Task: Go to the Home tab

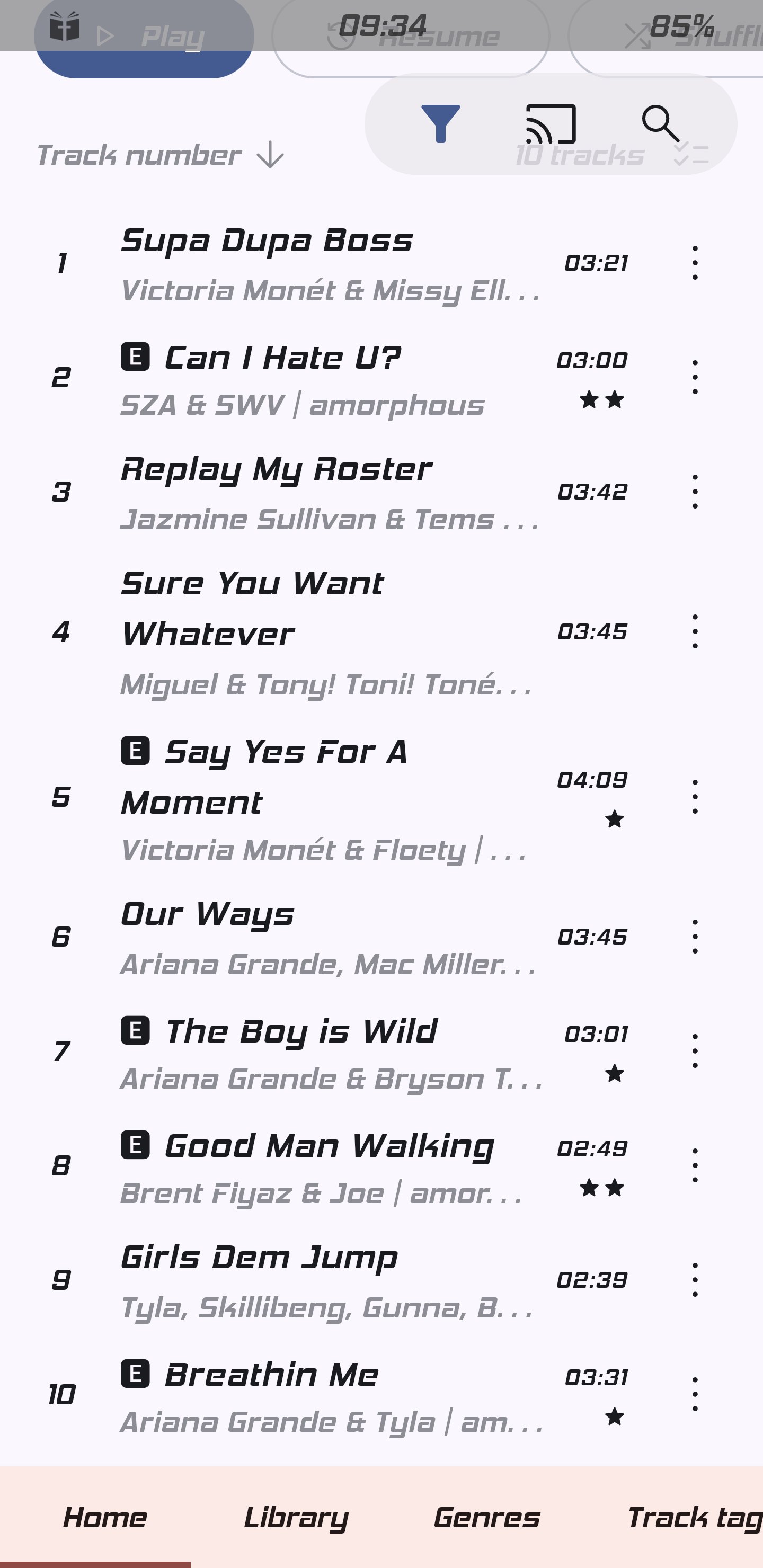Action: pyautogui.click(x=105, y=1518)
